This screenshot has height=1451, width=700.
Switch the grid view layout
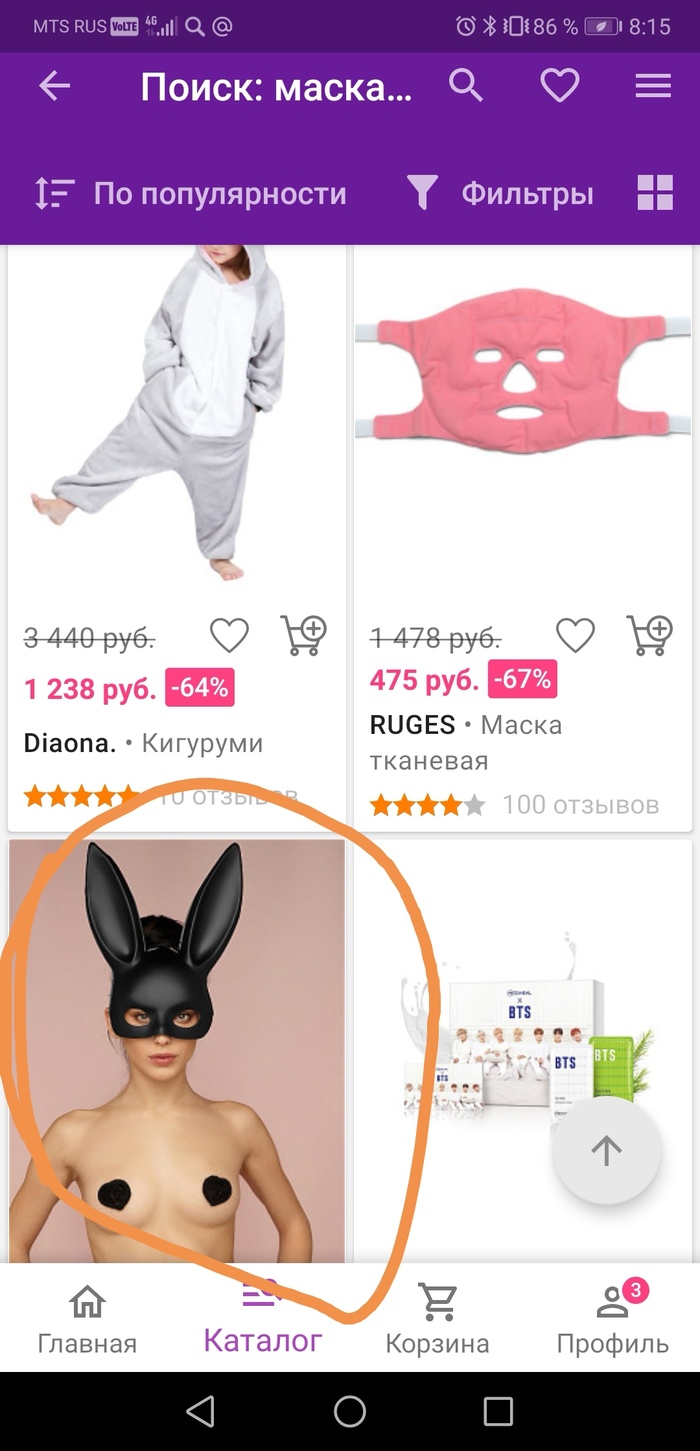pyautogui.click(x=655, y=193)
